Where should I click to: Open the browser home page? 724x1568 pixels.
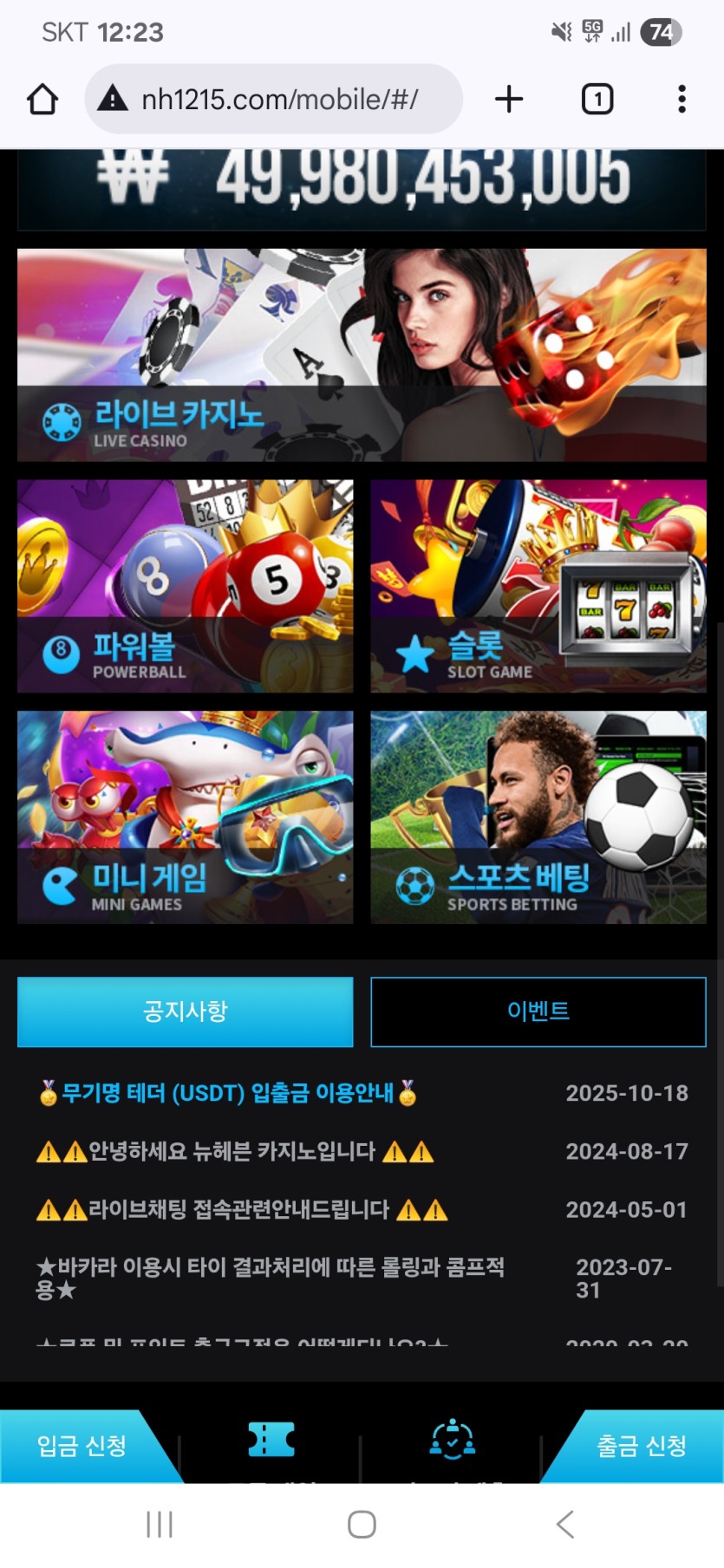click(x=42, y=99)
